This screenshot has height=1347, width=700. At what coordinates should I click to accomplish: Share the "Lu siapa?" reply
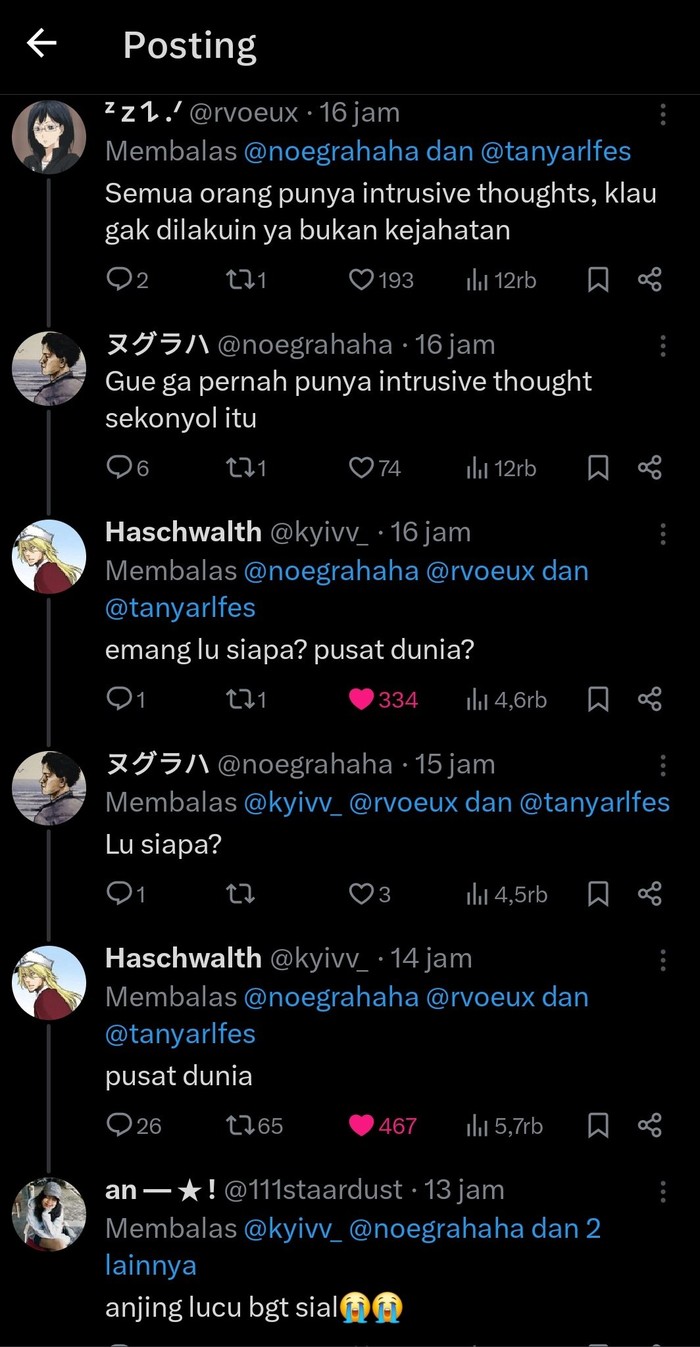[x=650, y=893]
